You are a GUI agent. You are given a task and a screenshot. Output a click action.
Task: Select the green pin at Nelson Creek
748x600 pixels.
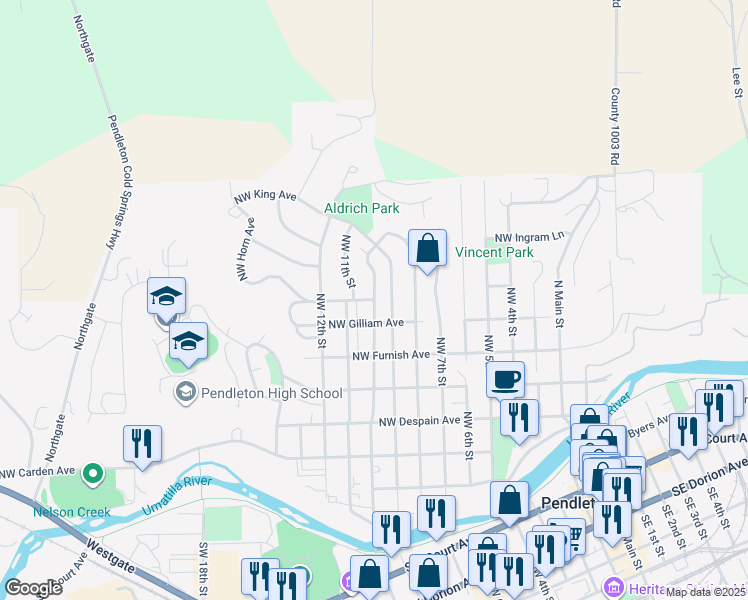[94, 474]
